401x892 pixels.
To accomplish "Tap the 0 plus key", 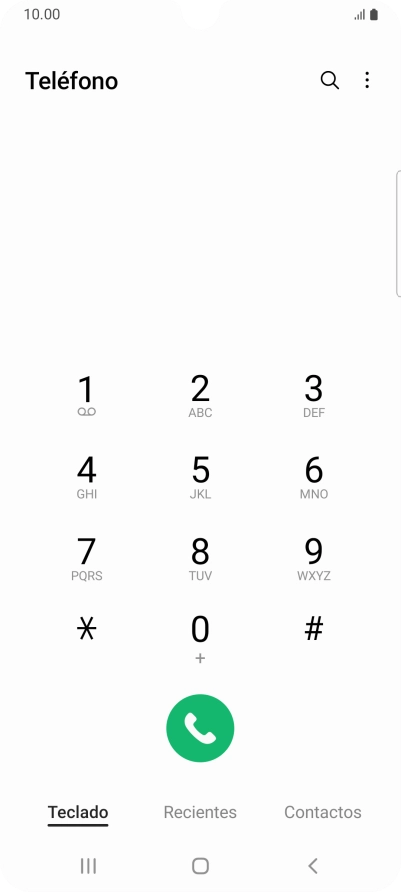I will click(200, 639).
